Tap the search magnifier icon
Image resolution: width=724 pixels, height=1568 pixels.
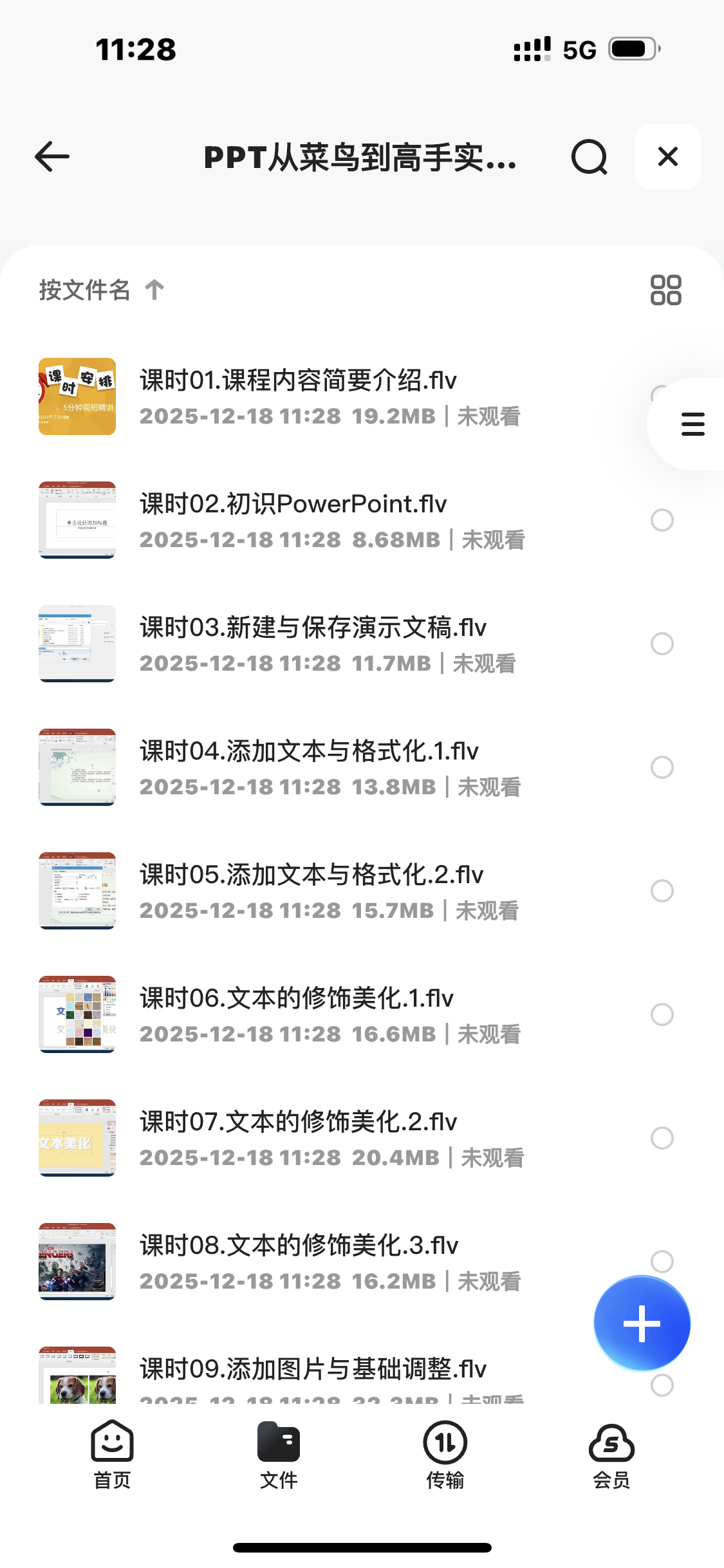[589, 156]
